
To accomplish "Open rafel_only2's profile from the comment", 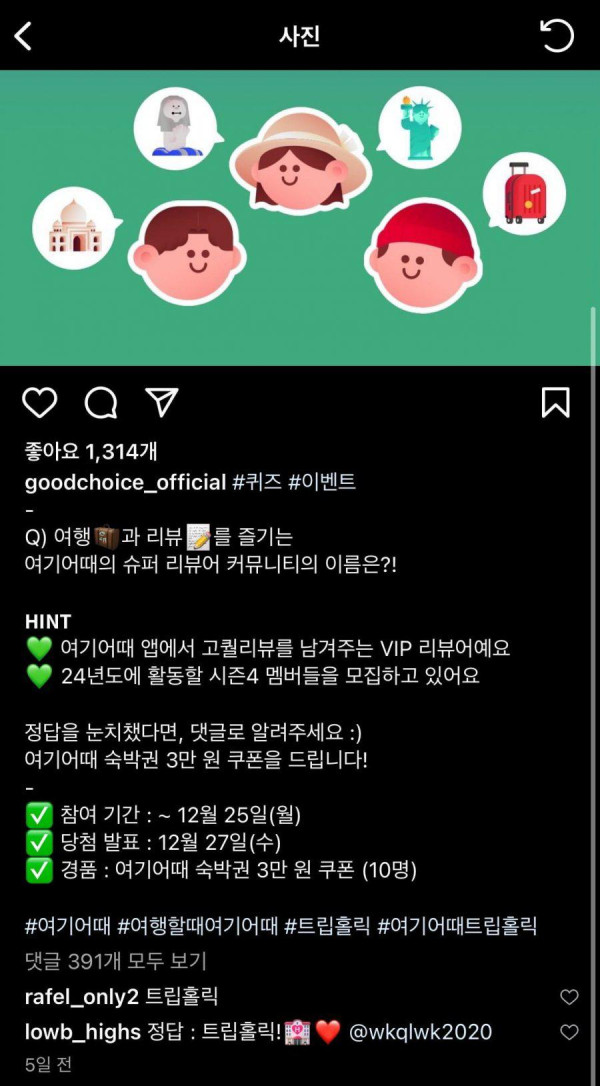I will coord(82,997).
